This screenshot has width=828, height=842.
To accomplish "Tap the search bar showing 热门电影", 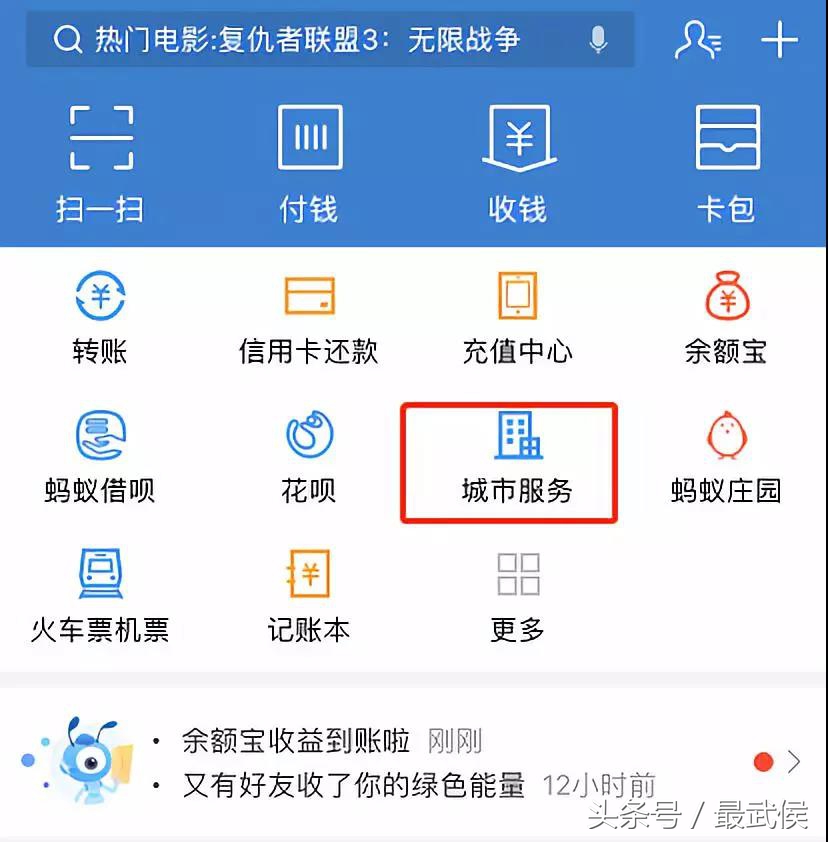I will [x=300, y=38].
